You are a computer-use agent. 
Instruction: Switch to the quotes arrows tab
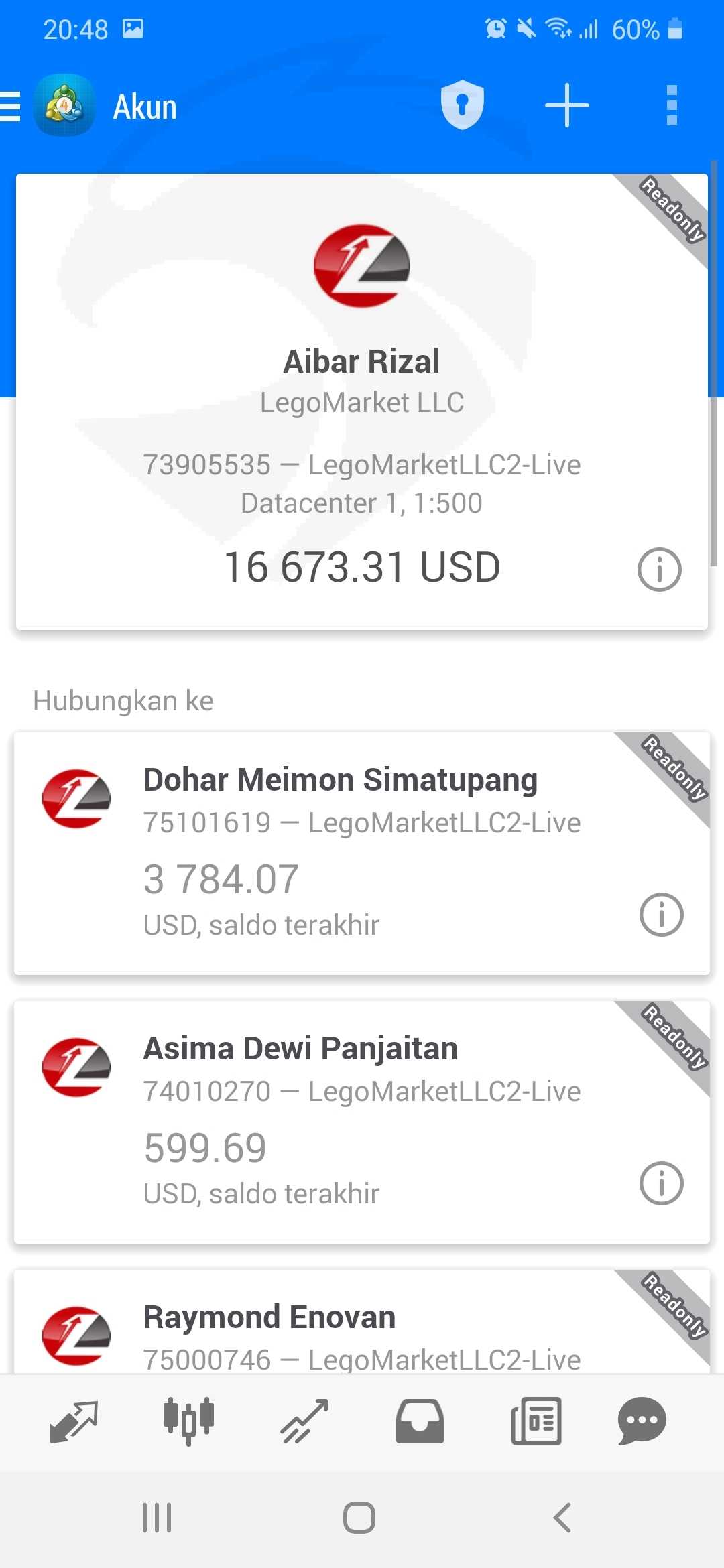[74, 1421]
